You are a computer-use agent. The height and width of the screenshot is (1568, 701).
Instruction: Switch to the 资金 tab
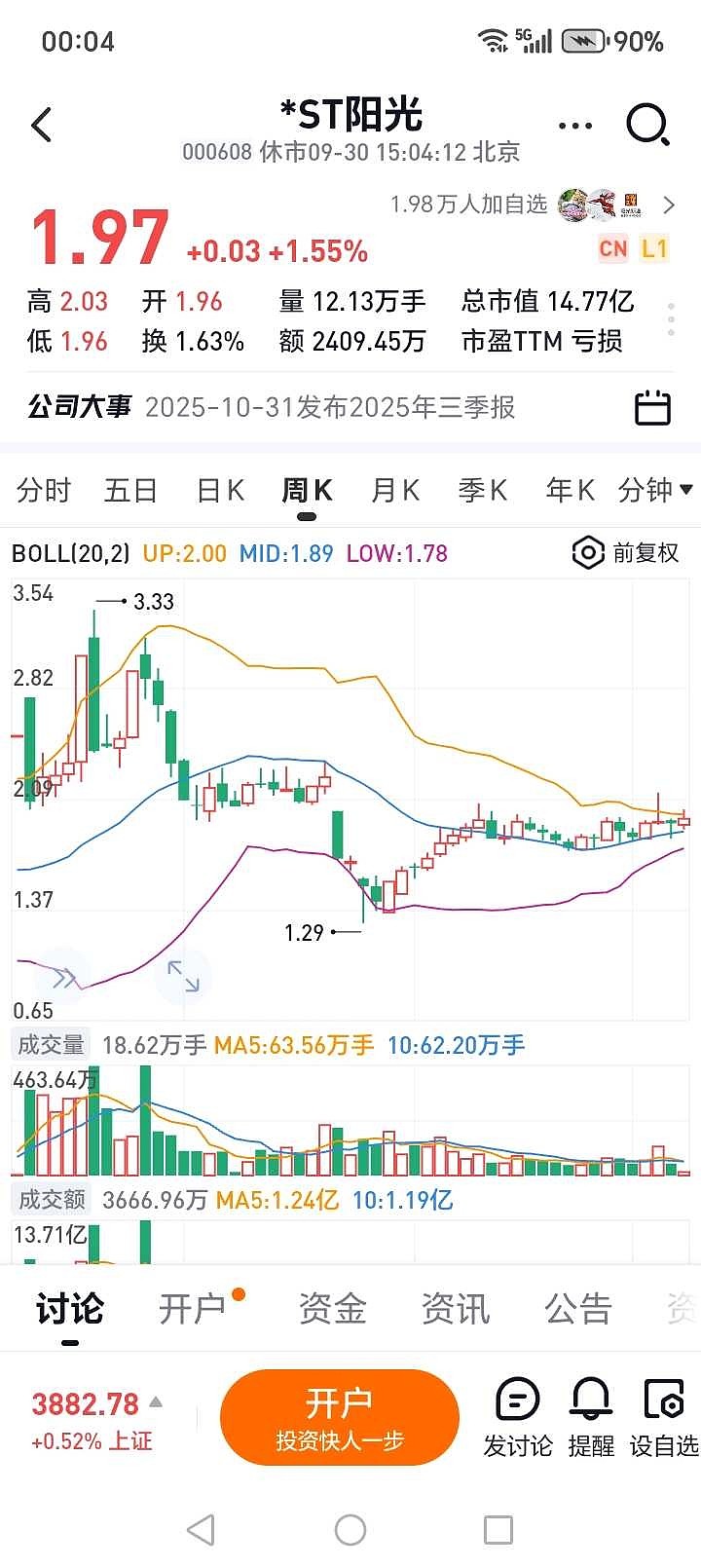click(x=333, y=1309)
